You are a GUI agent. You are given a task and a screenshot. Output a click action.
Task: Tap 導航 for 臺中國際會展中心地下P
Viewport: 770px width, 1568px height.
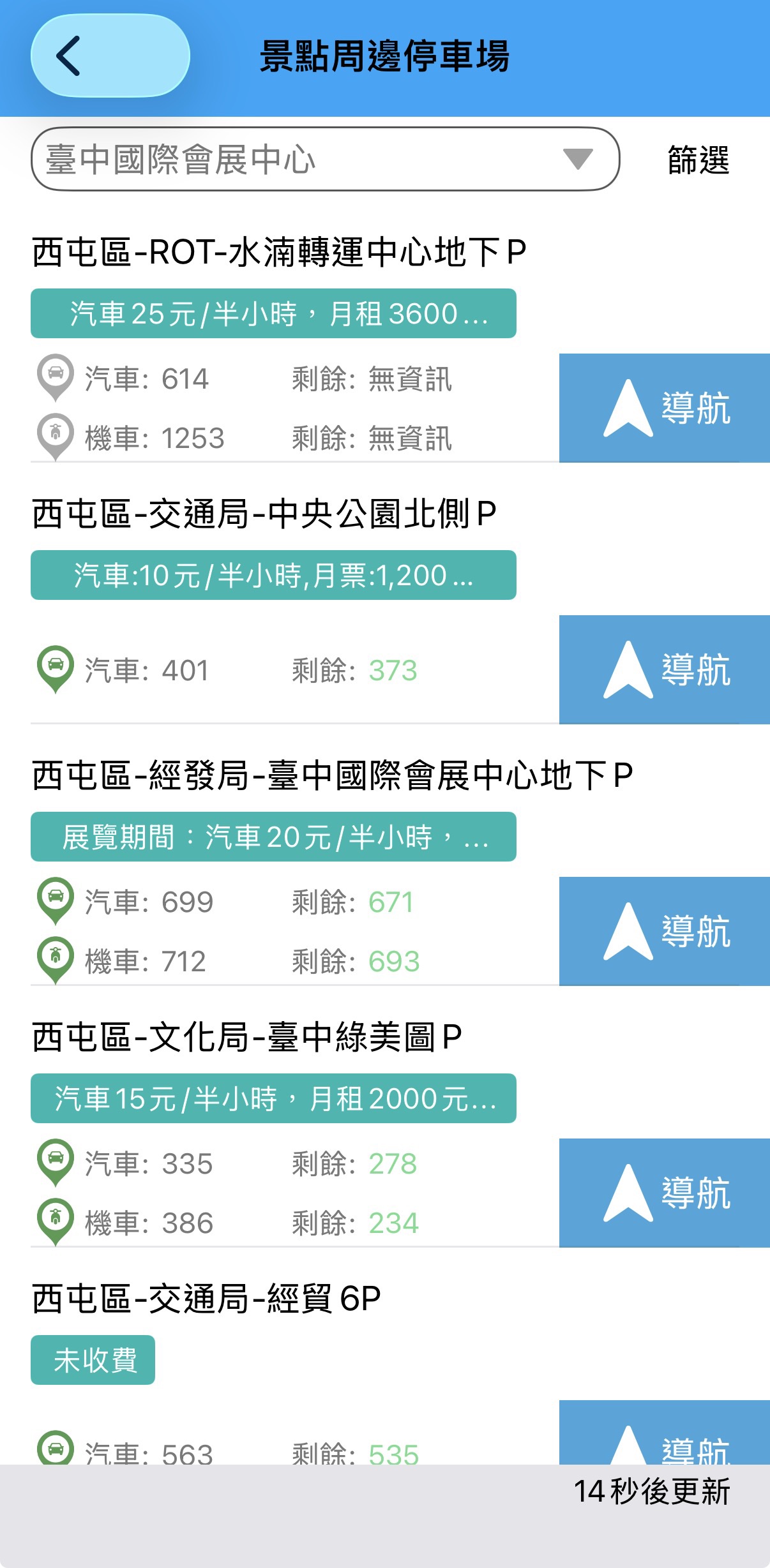[665, 931]
